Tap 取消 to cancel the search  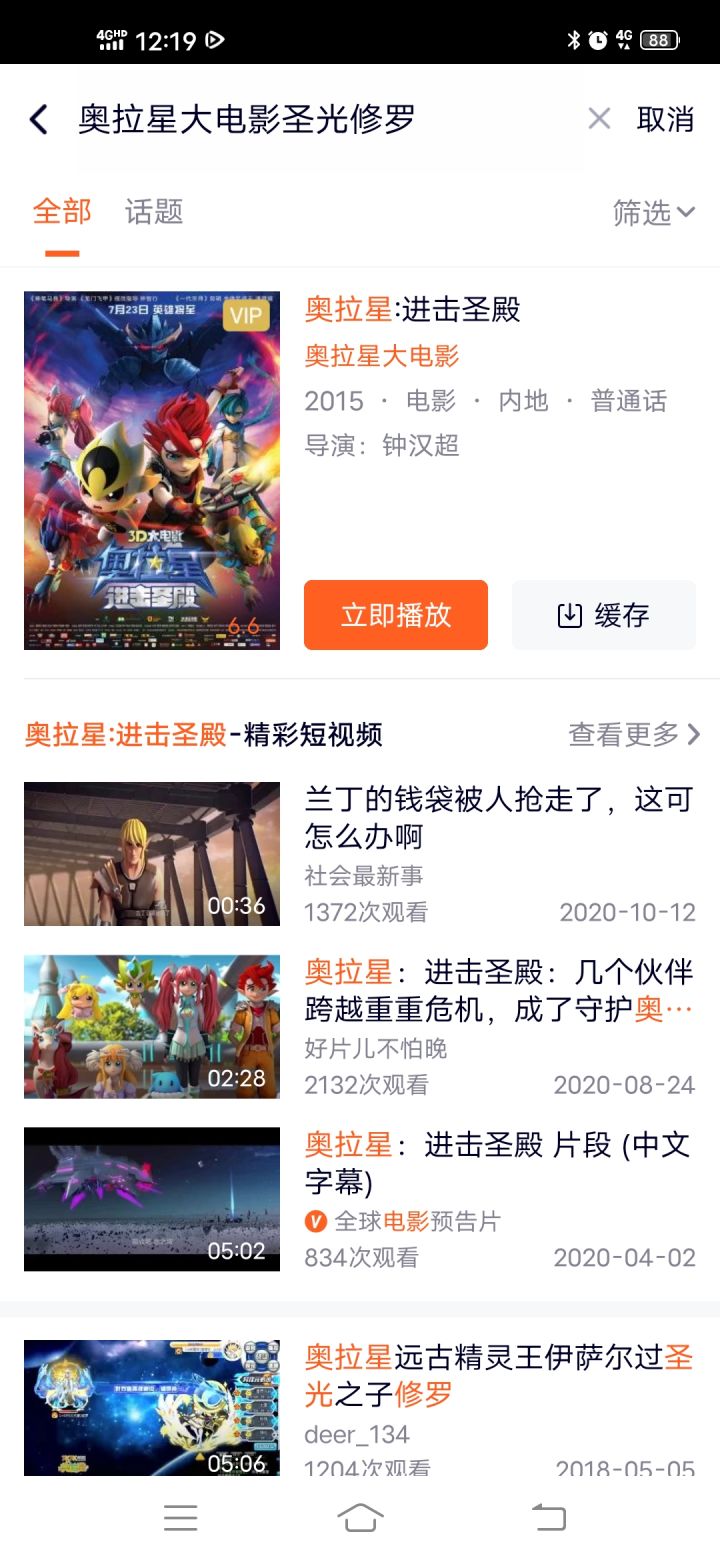[665, 120]
